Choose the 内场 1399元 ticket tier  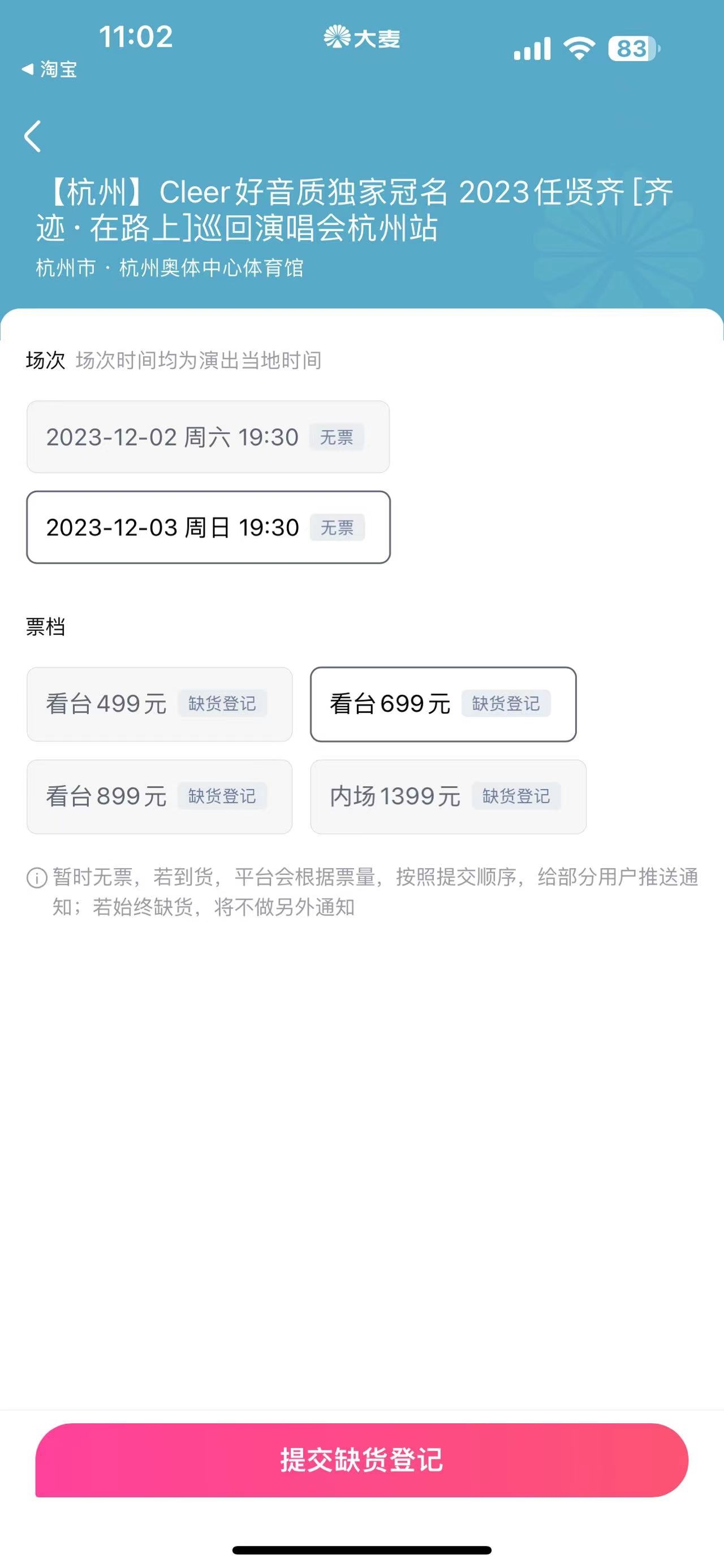tap(447, 796)
